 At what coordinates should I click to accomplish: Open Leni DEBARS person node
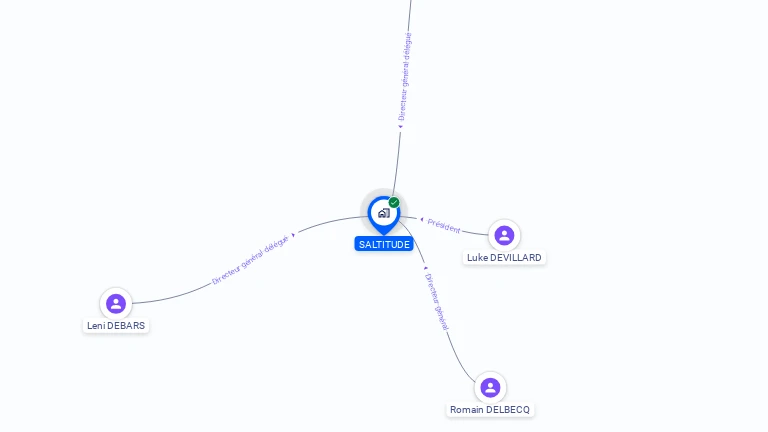pyautogui.click(x=116, y=304)
